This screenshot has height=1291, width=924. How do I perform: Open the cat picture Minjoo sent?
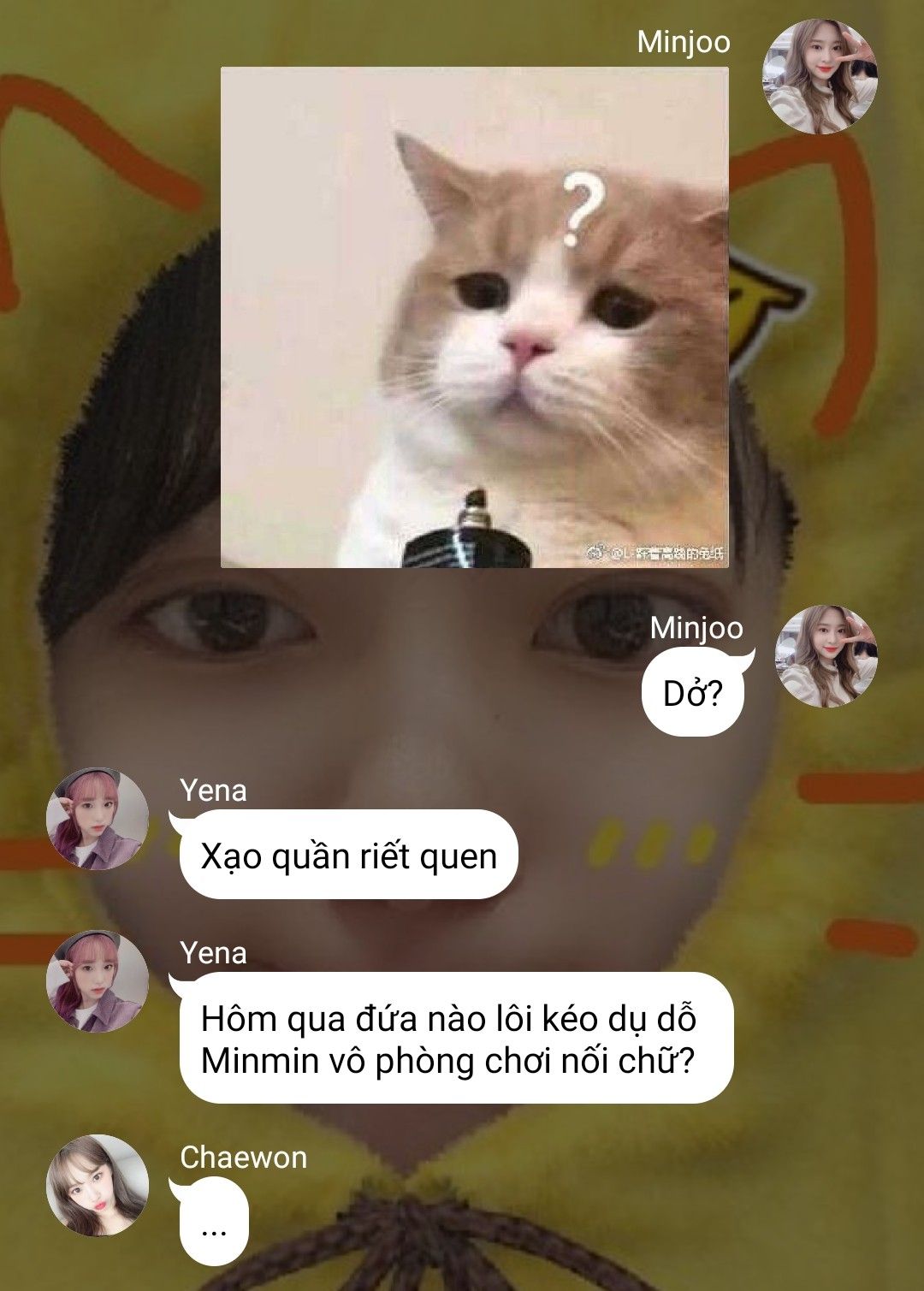(x=474, y=317)
